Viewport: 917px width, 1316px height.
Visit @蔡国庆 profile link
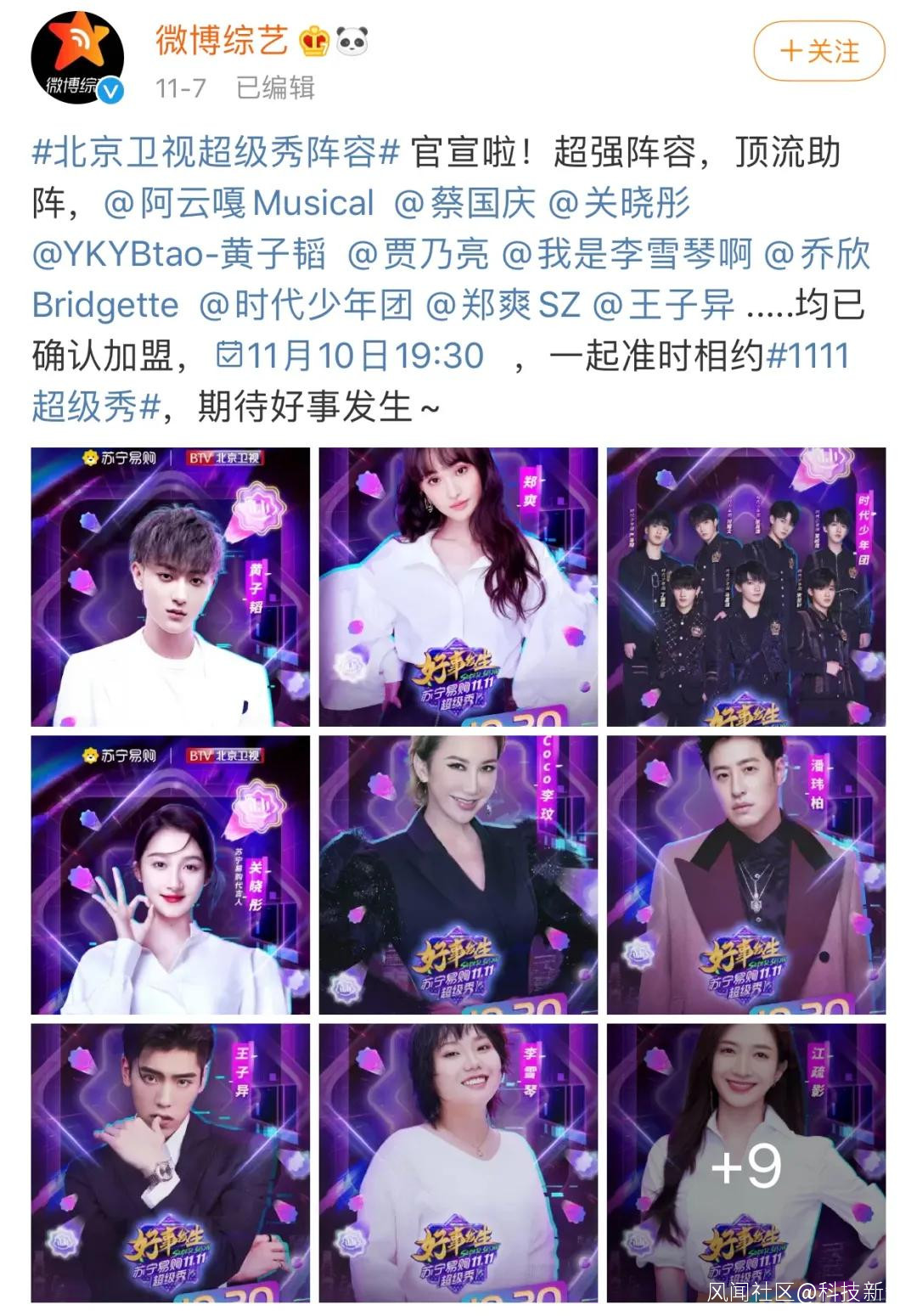[465, 204]
